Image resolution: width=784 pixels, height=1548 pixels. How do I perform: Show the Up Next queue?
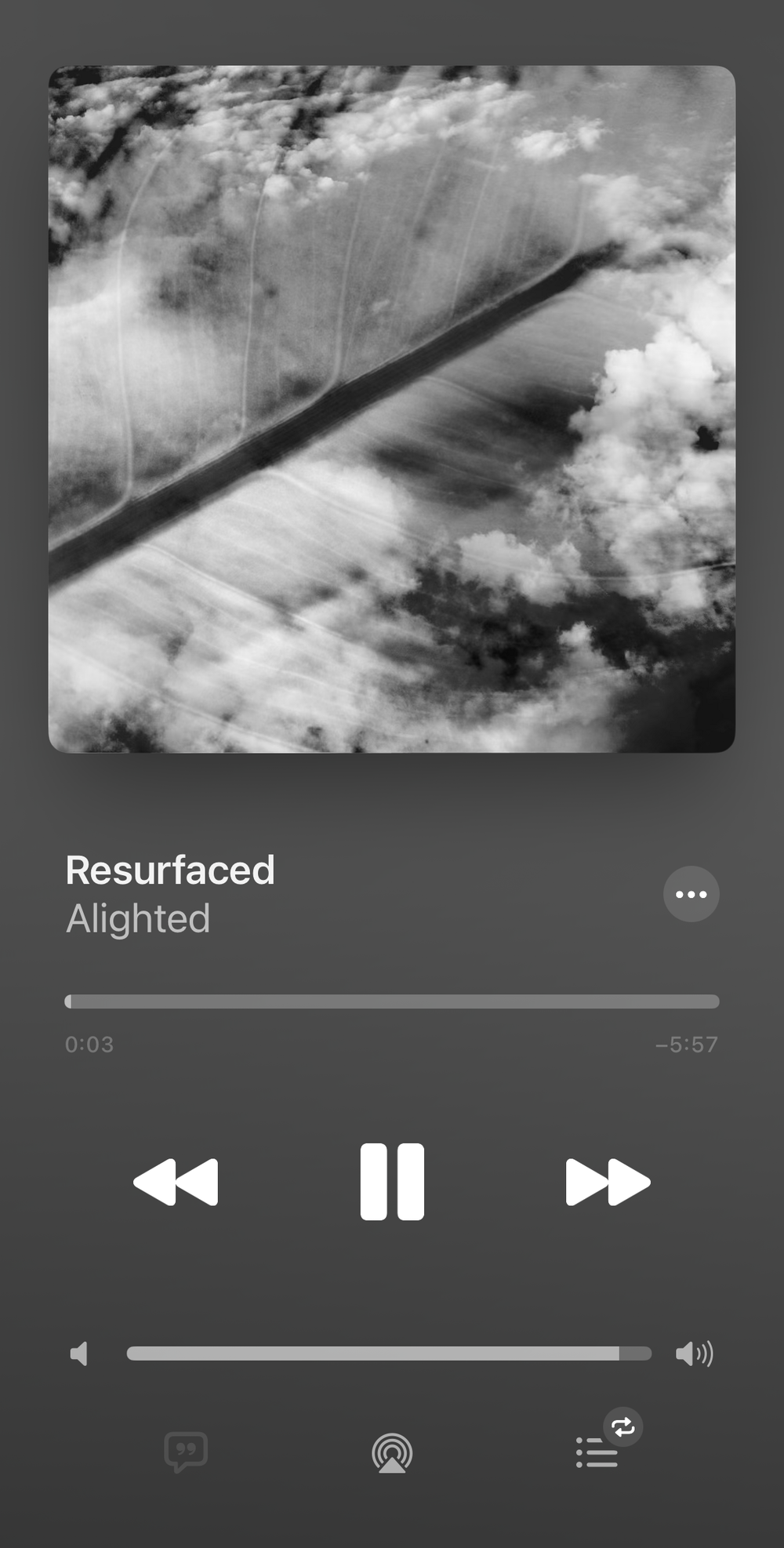[x=597, y=1452]
